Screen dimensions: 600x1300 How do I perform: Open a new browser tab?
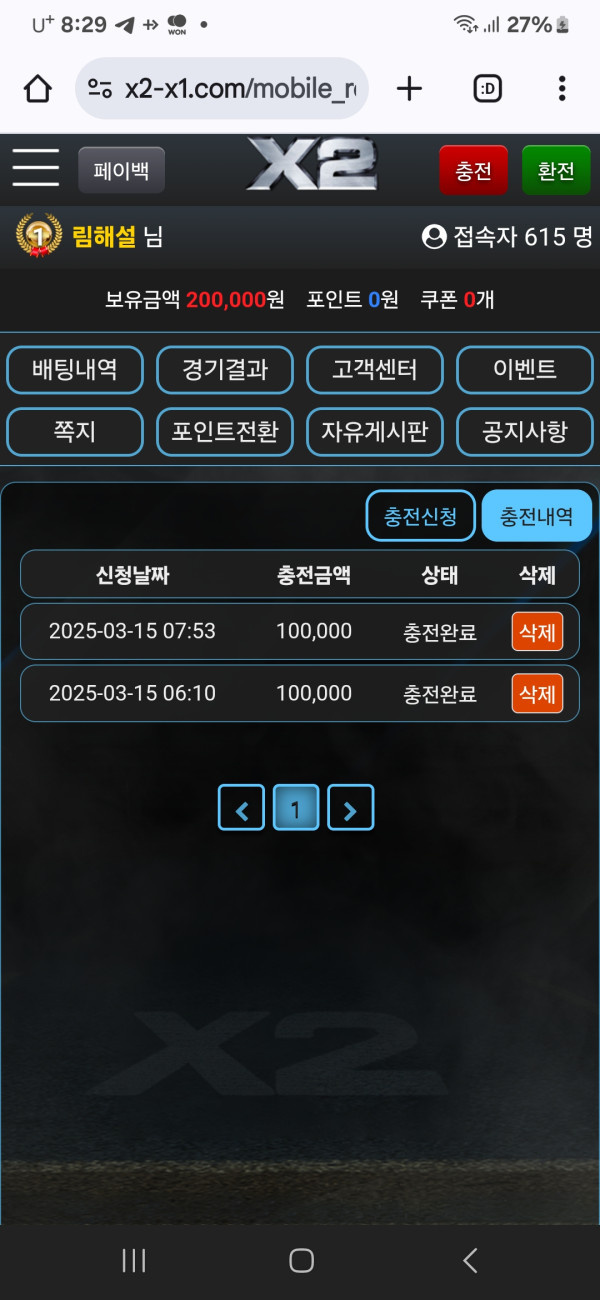[x=409, y=89]
